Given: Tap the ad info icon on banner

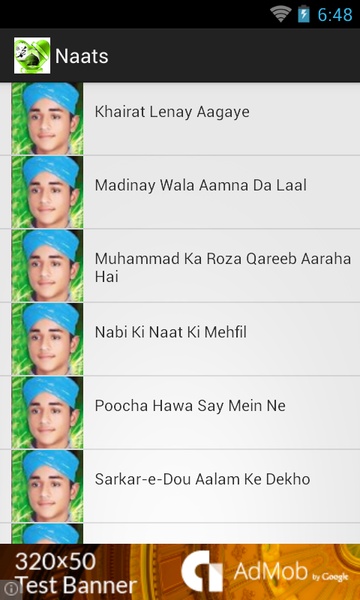Looking at the screenshot, I should point(11,590).
